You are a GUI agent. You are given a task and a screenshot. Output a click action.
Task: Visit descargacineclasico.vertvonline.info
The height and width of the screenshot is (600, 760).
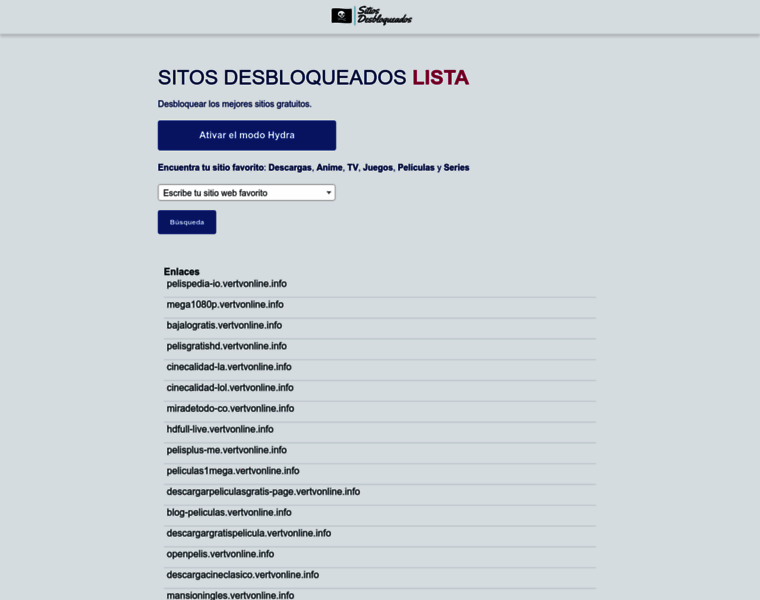tap(243, 575)
